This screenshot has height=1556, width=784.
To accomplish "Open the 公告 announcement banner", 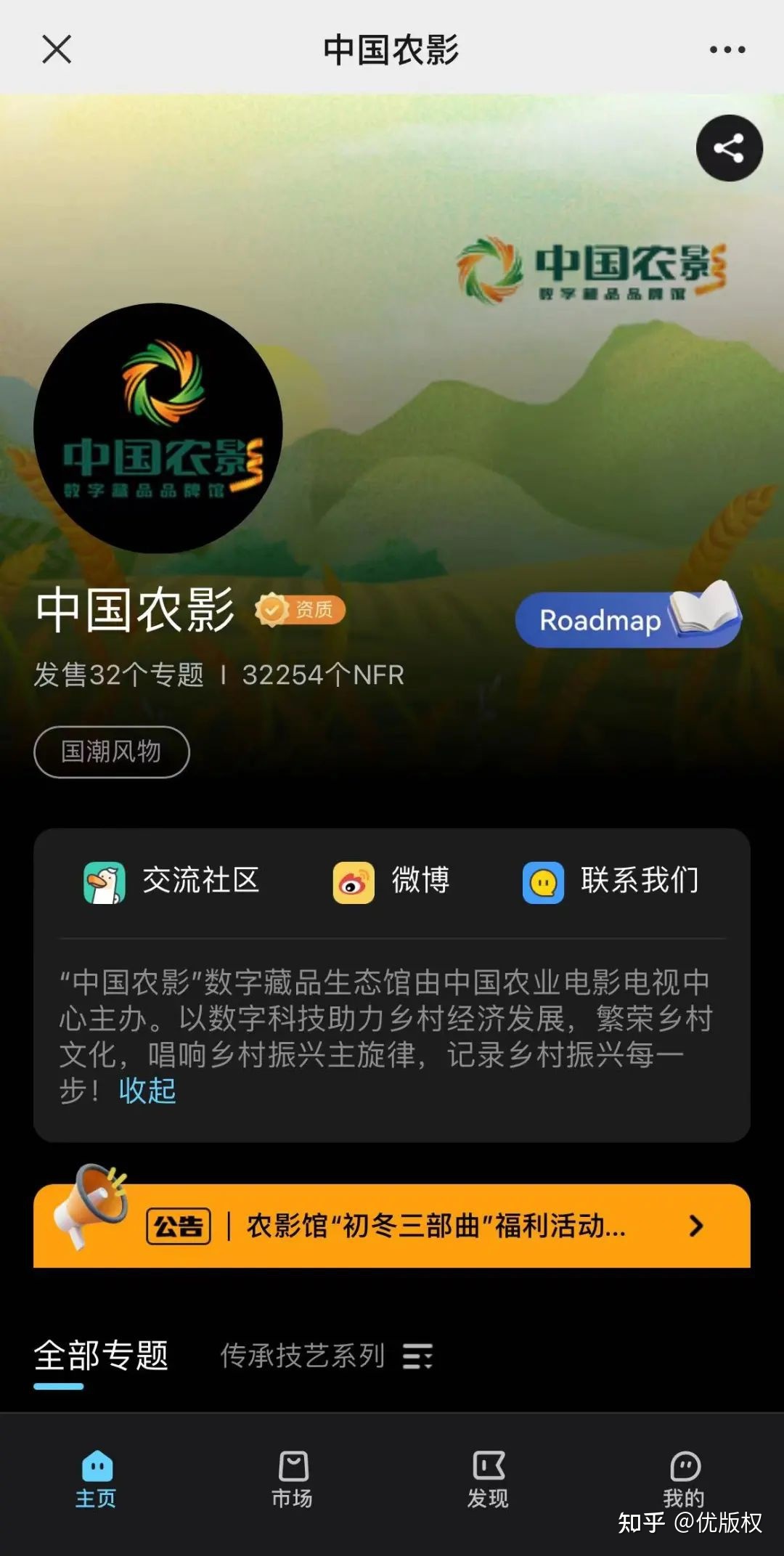I will tap(392, 1226).
